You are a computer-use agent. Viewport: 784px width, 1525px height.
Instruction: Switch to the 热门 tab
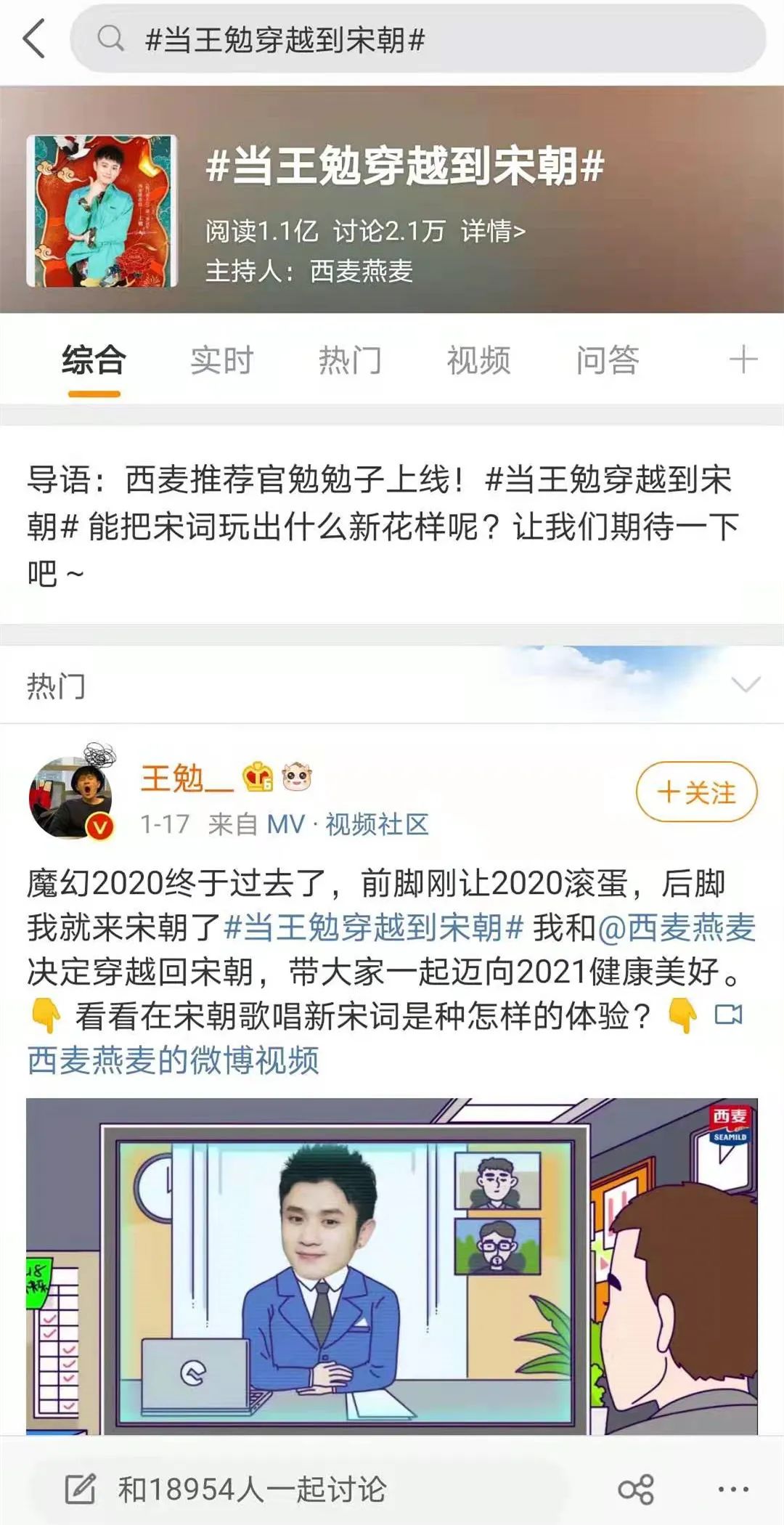pos(350,360)
